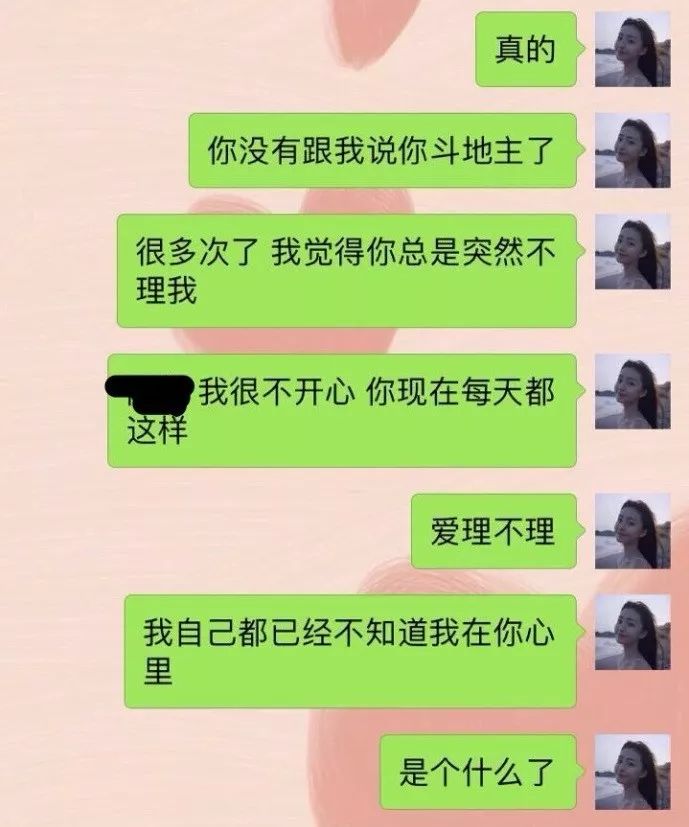The image size is (689, 827).
Task: View profile from avatar beside '爱理不理'
Action: coord(632,531)
